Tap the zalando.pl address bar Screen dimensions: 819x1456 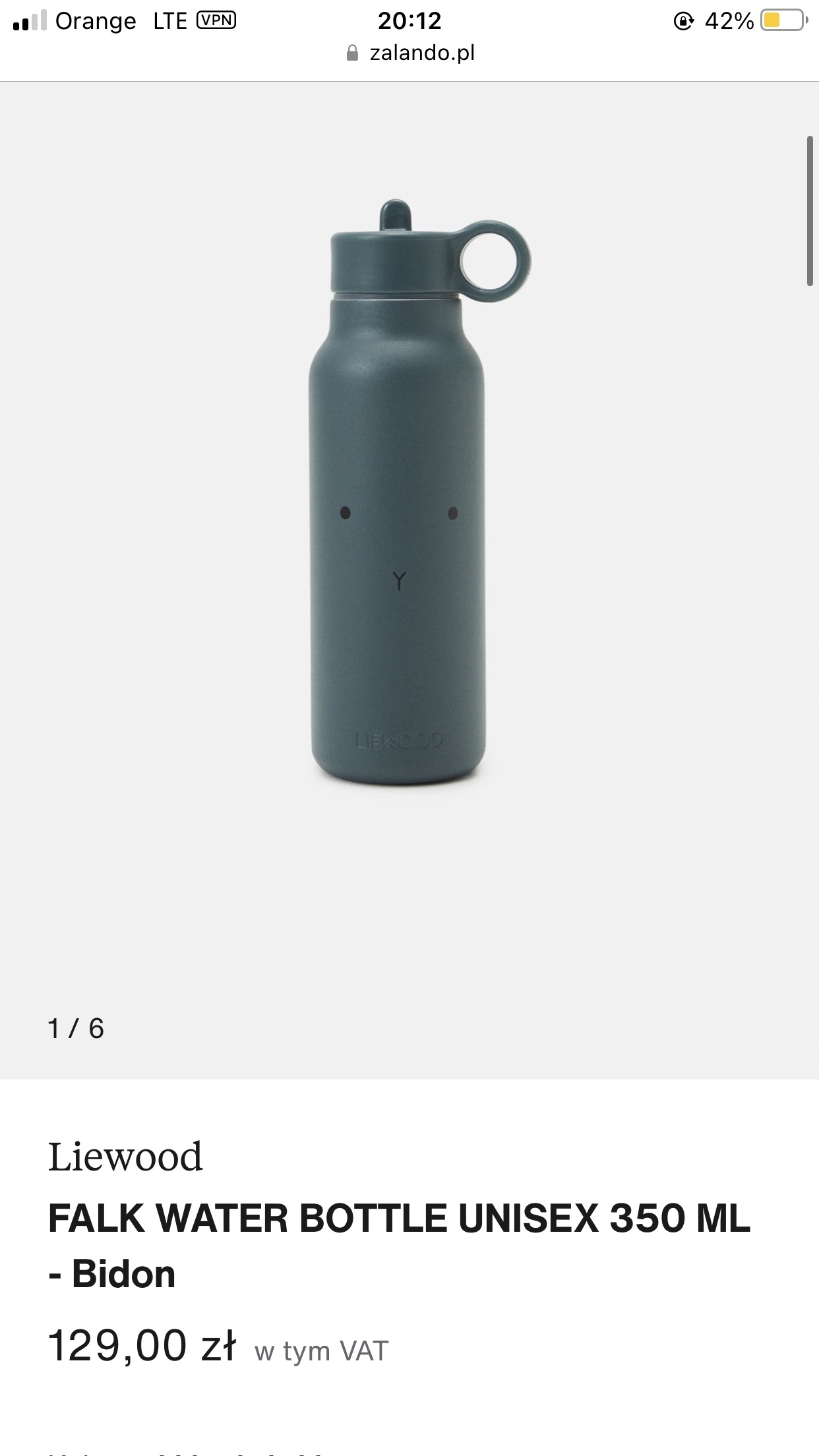click(410, 53)
